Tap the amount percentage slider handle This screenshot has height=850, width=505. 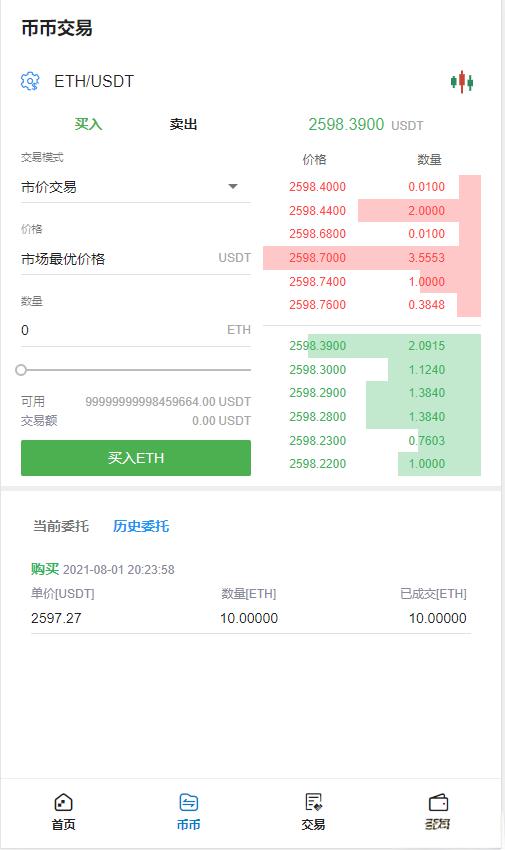pyautogui.click(x=21, y=370)
